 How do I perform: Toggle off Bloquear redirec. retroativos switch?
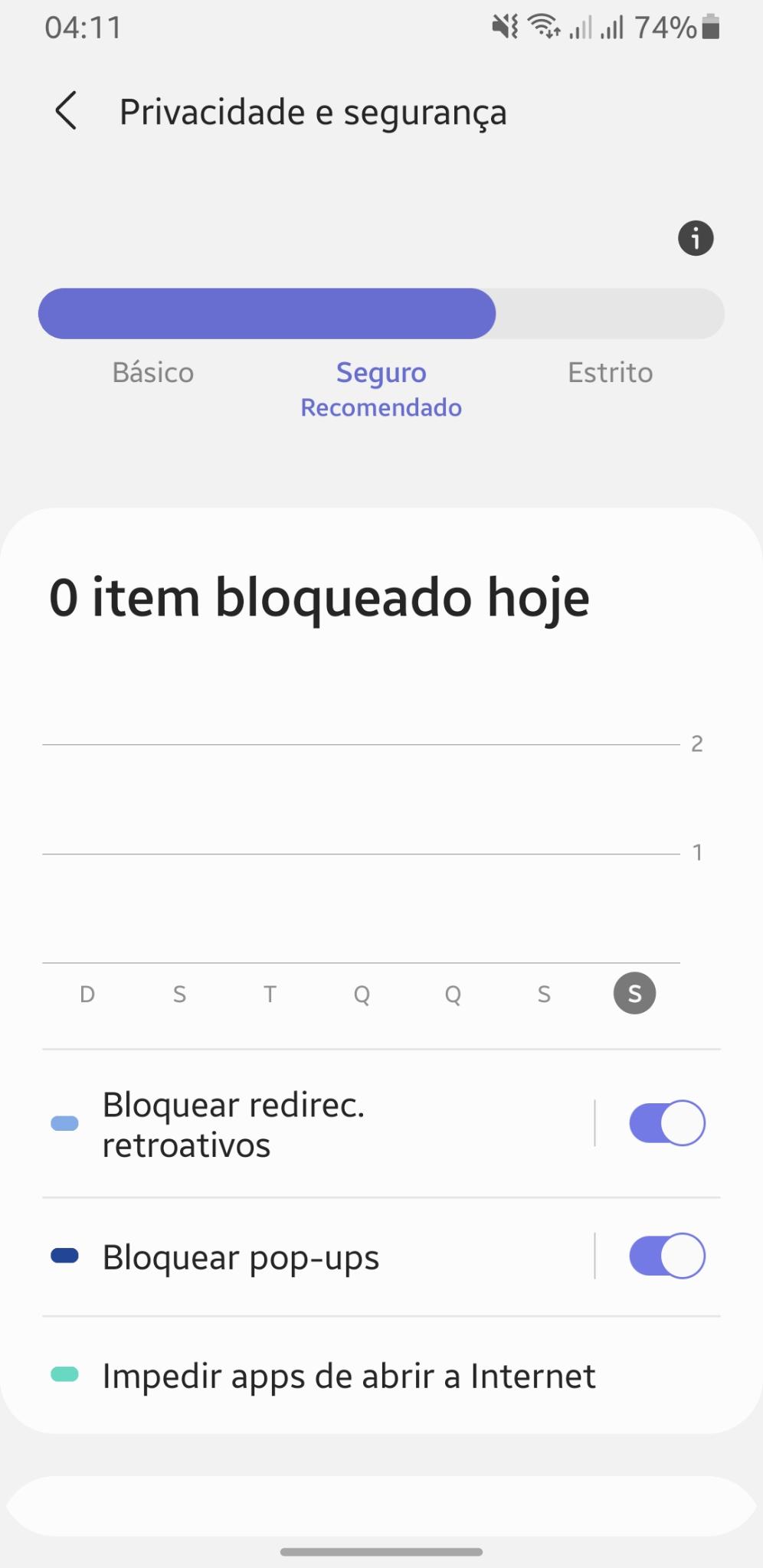click(x=667, y=1123)
